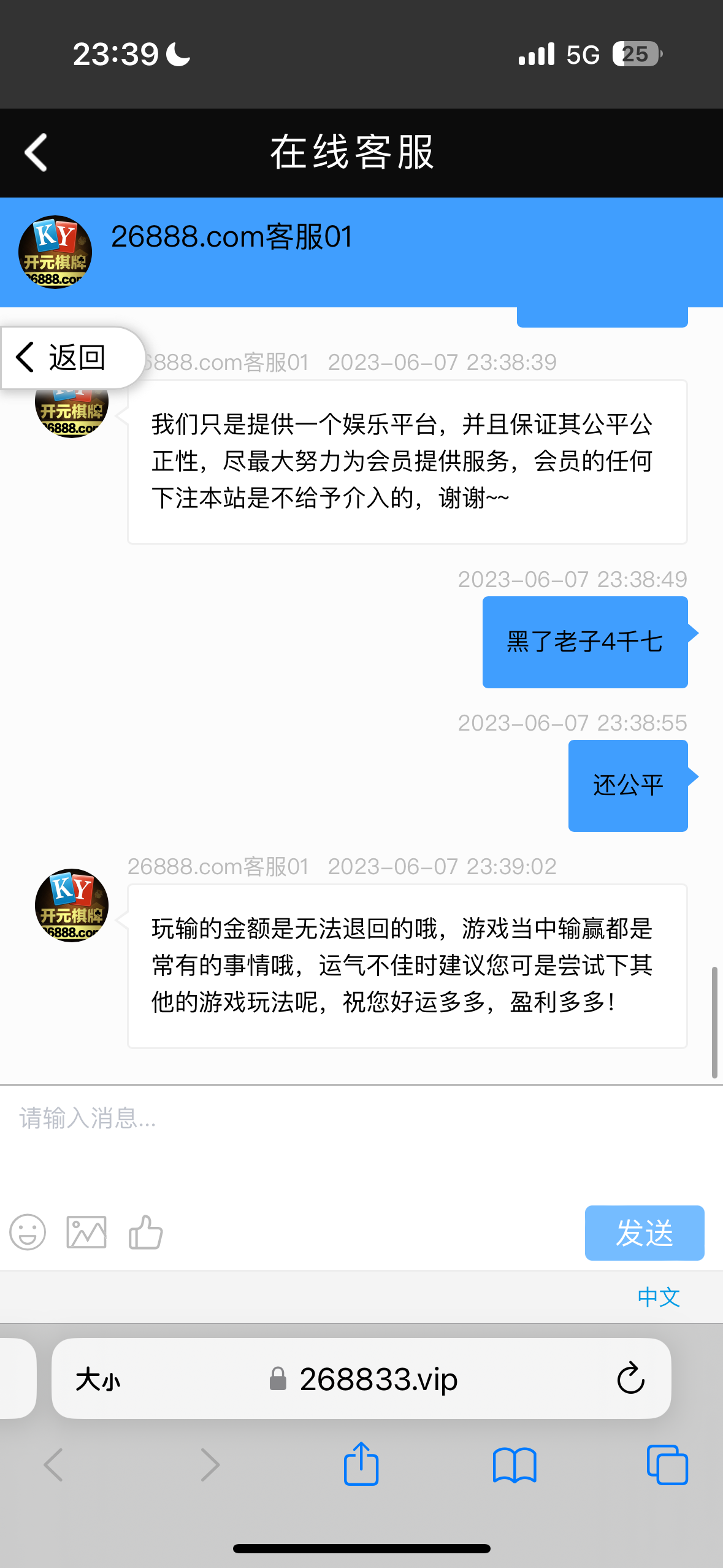Select the image upload icon

tap(86, 1233)
